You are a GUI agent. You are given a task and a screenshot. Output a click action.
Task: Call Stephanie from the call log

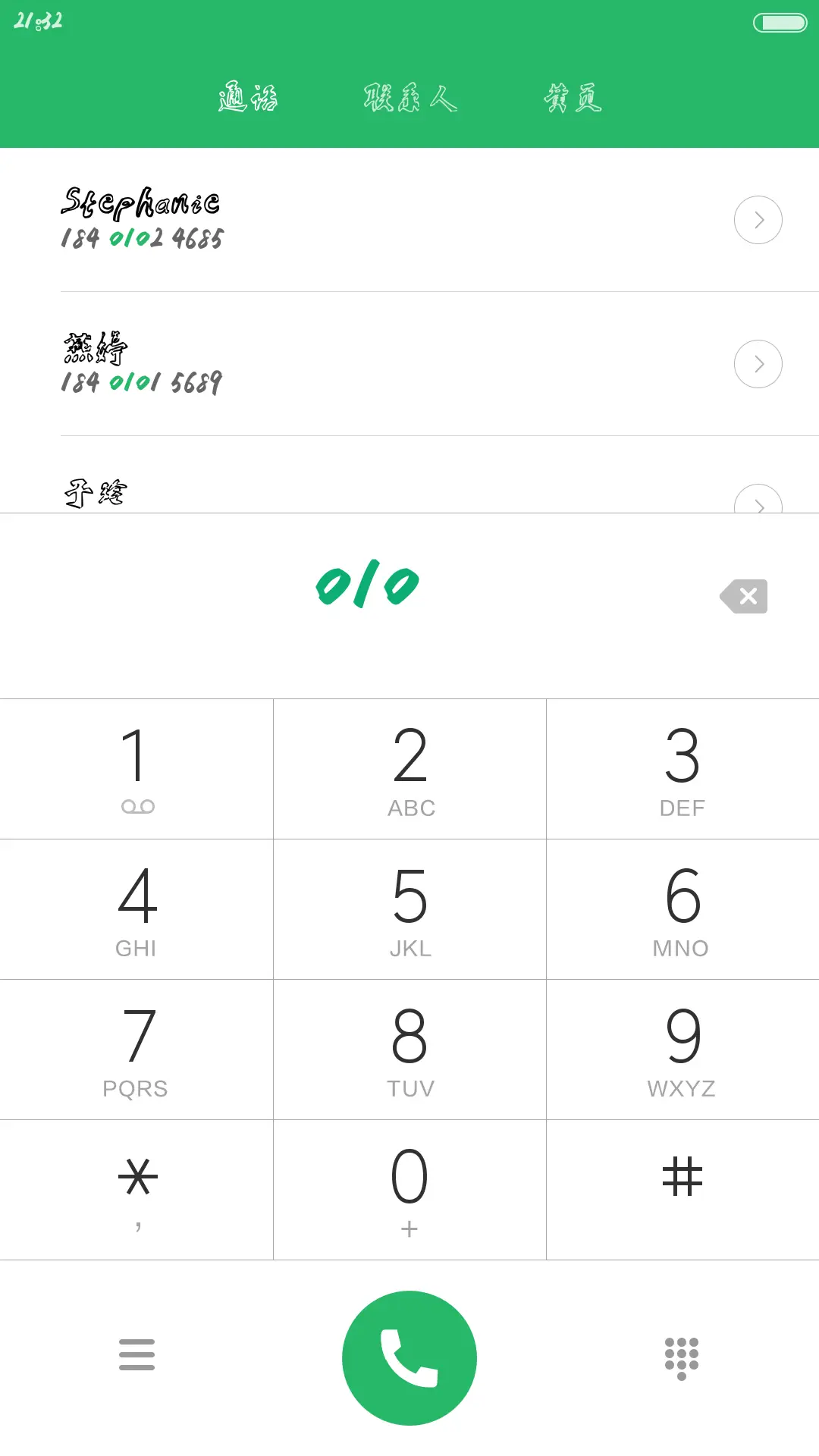303,220
